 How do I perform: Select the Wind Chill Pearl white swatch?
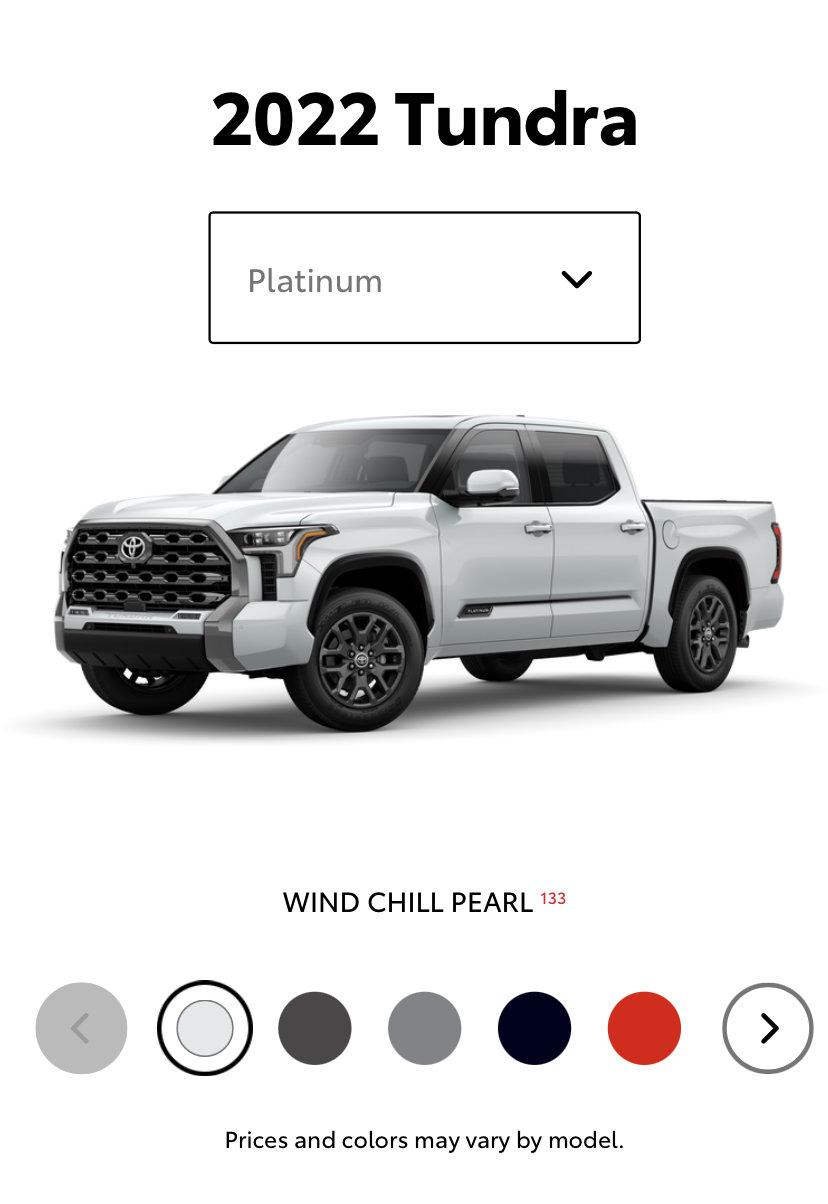(x=205, y=1028)
